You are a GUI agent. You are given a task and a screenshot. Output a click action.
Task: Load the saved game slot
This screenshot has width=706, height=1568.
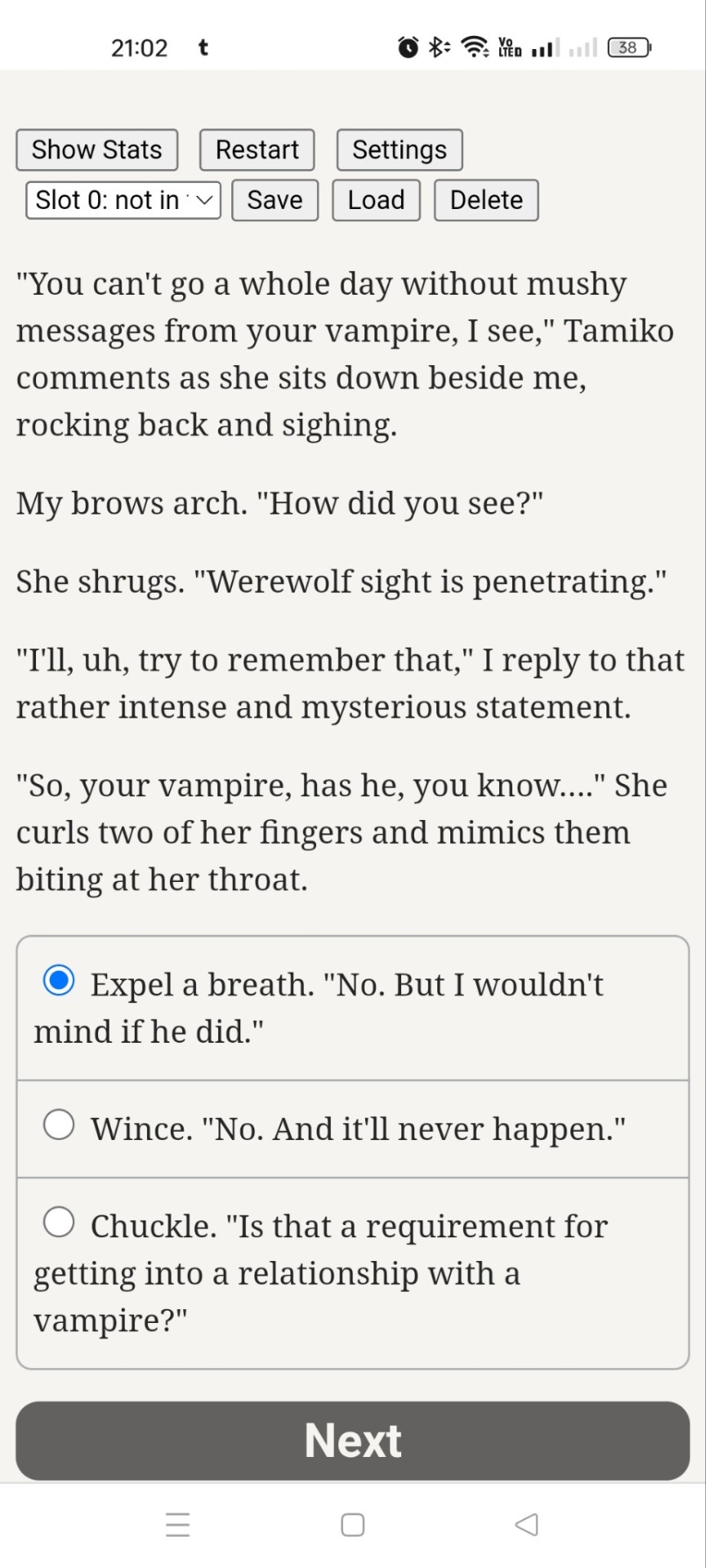point(376,200)
